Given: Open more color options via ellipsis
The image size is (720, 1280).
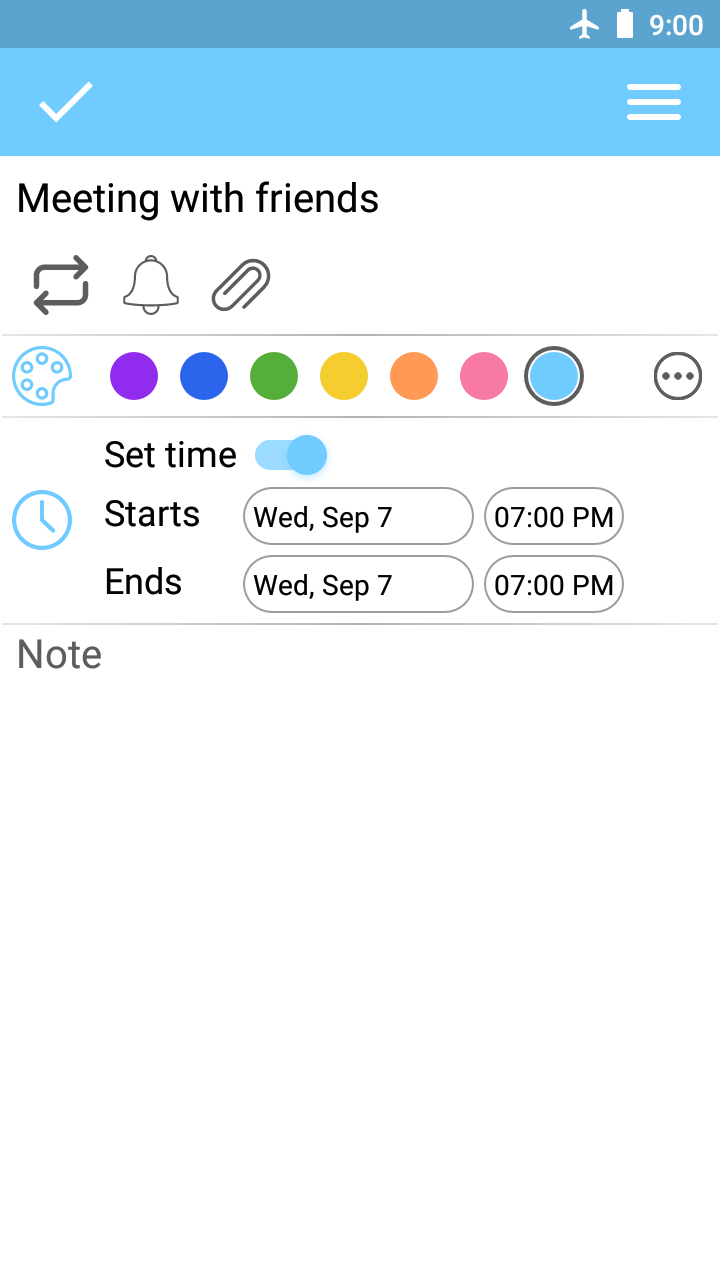Looking at the screenshot, I should (x=677, y=376).
